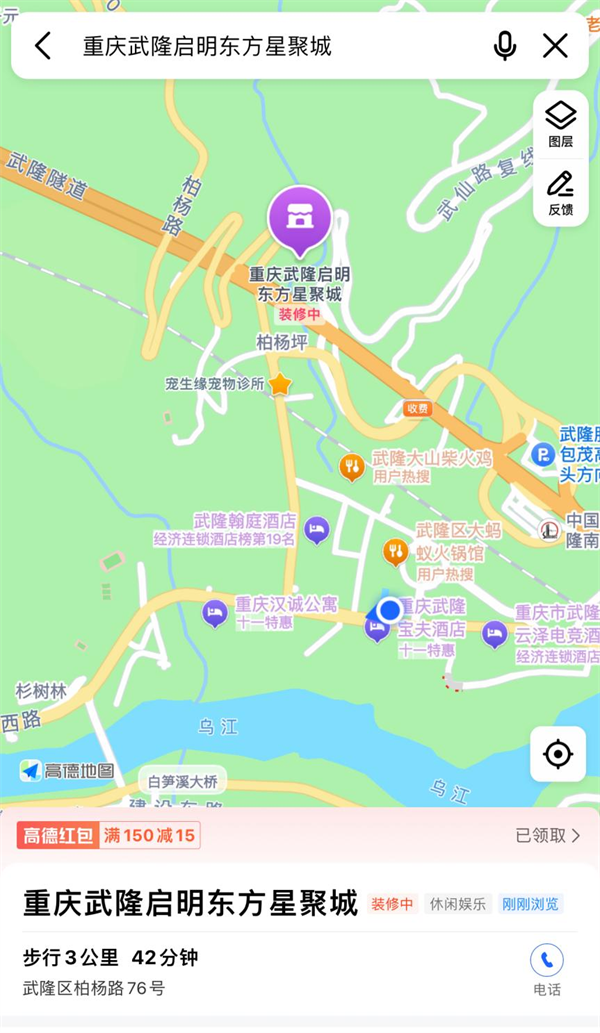Start voice search with the microphone
The image size is (600, 1033).
(505, 45)
